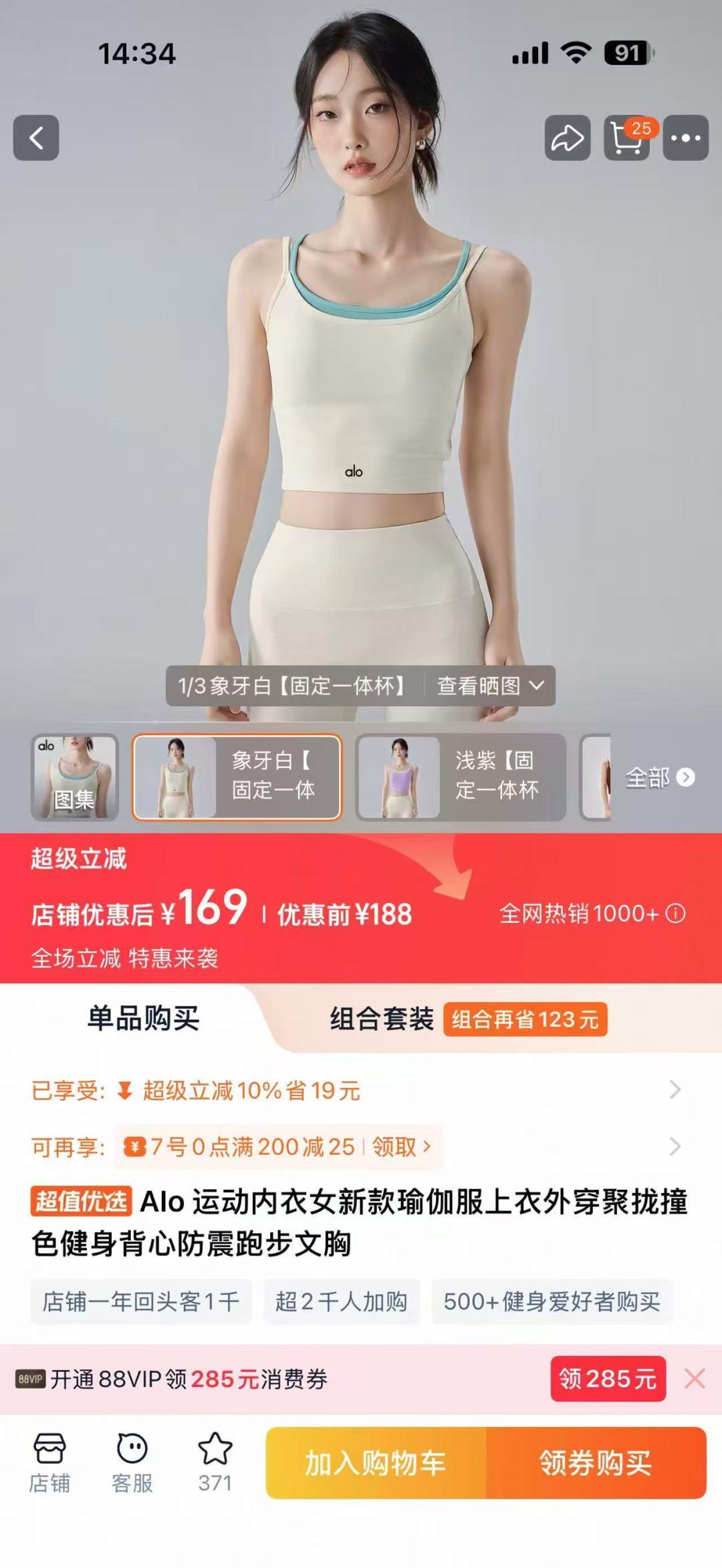This screenshot has height=1568, width=722.
Task: Go back using the top-left arrow
Action: pos(36,138)
